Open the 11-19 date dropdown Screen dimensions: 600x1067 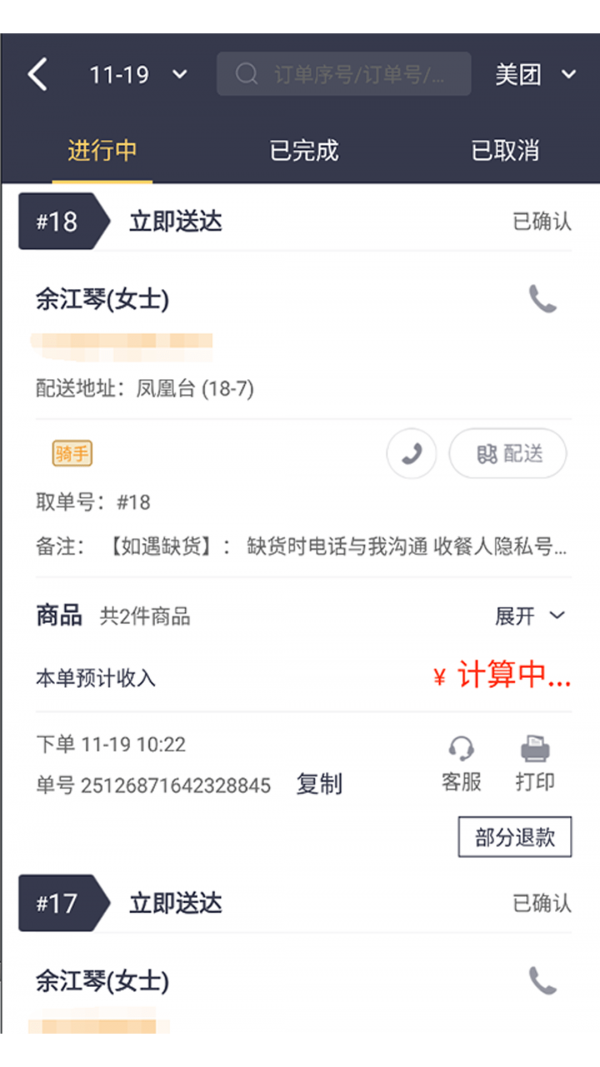[x=138, y=75]
